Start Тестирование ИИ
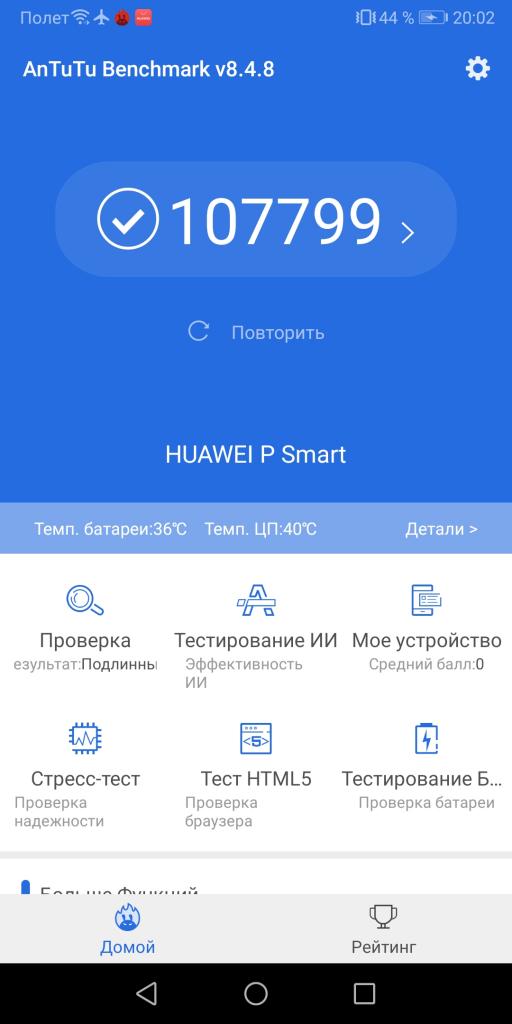 (x=255, y=637)
